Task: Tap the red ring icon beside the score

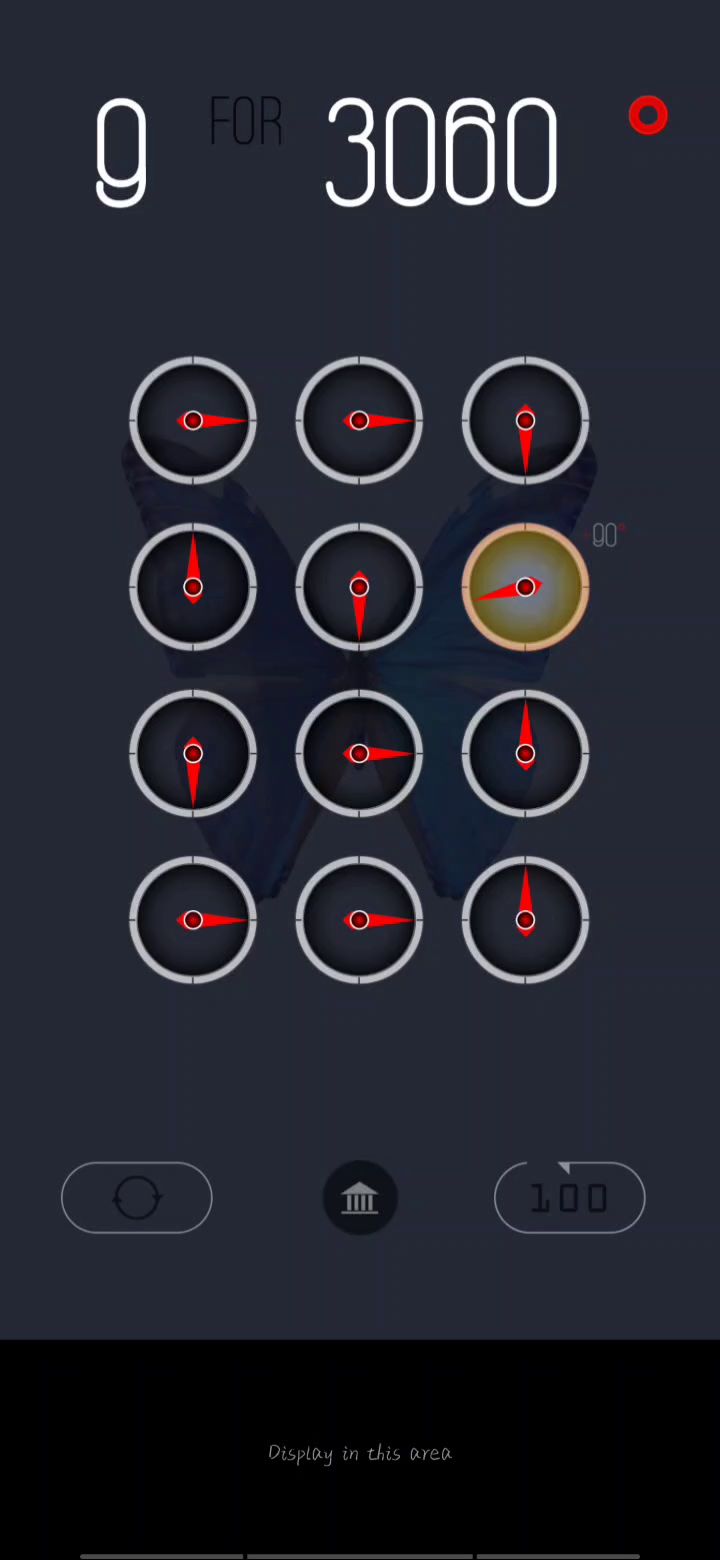Action: point(648,116)
